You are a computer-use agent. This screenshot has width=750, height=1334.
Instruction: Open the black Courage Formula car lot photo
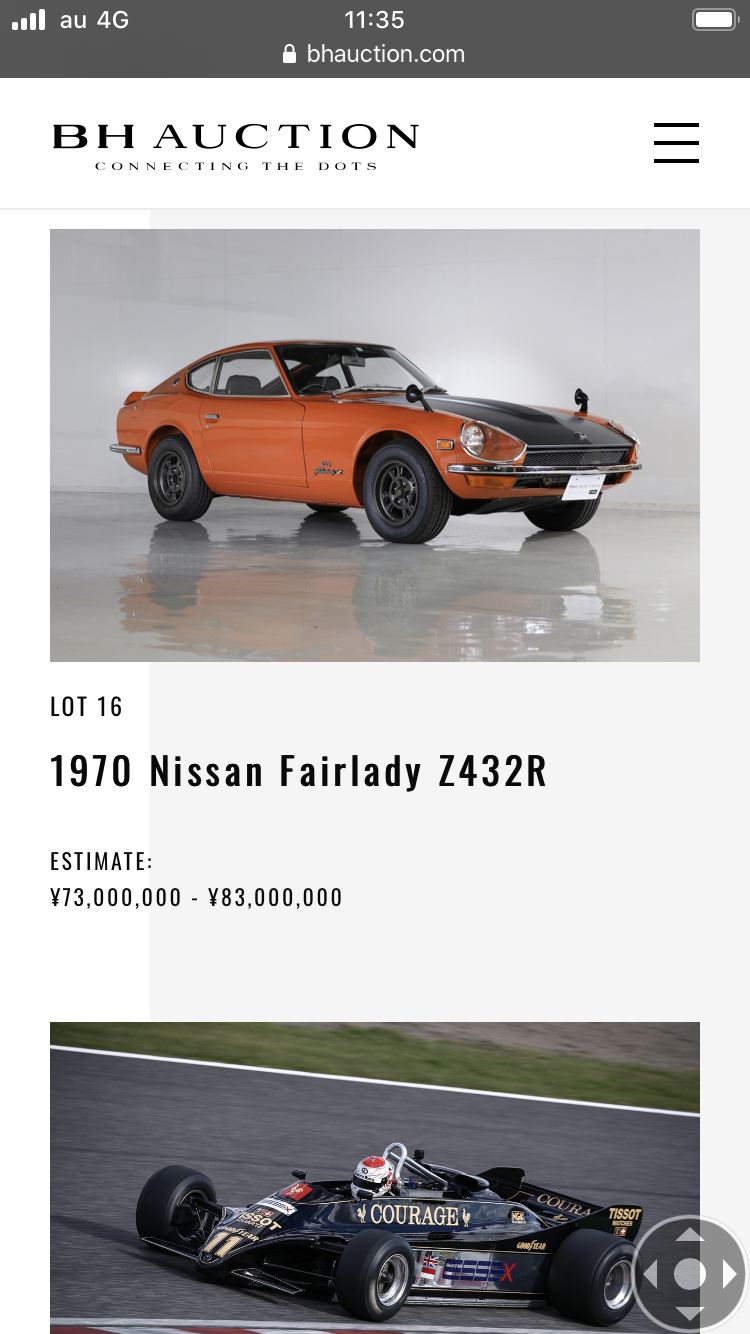(x=375, y=1178)
